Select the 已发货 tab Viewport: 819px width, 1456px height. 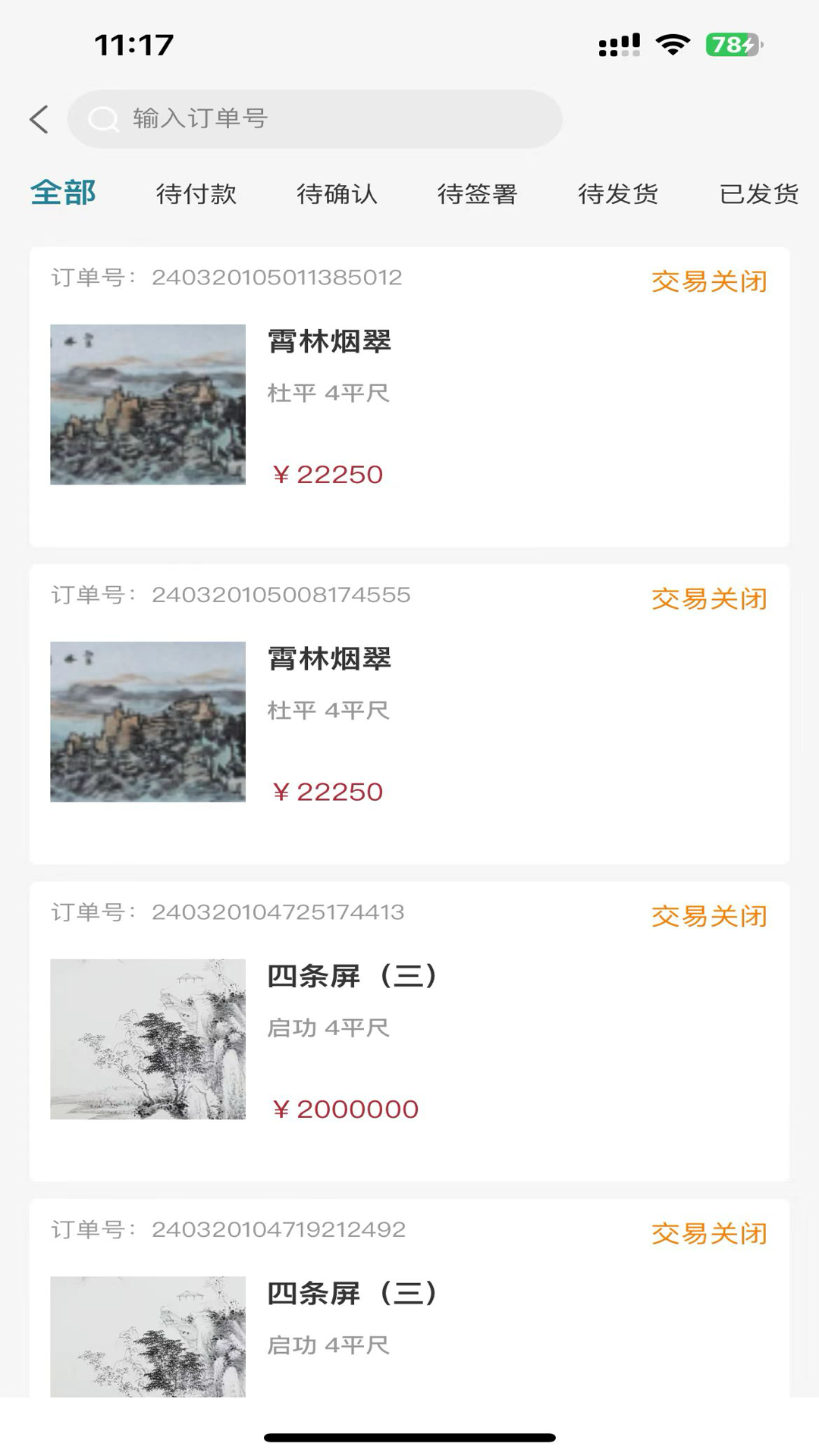(758, 193)
